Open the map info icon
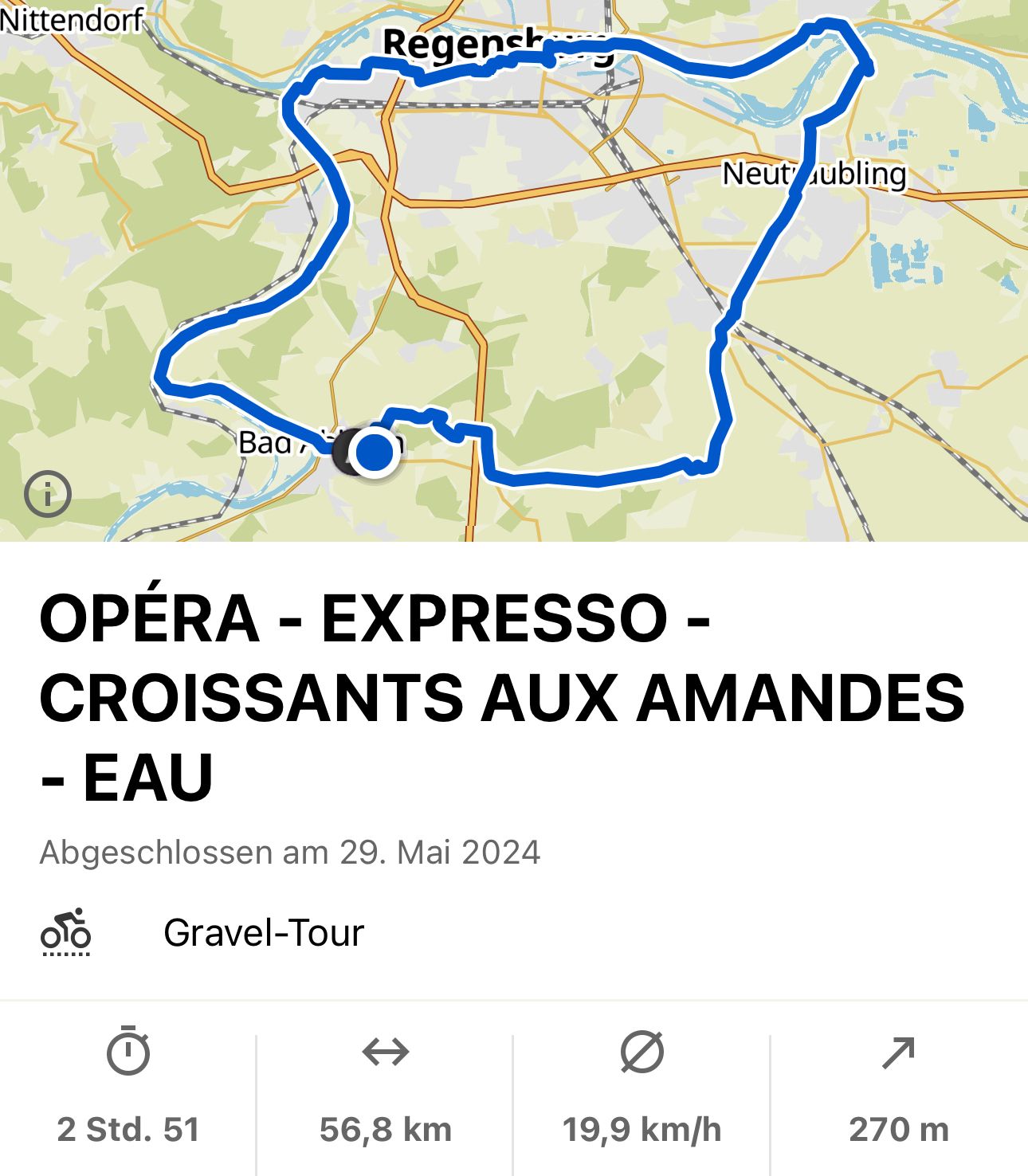Image resolution: width=1028 pixels, height=1176 pixels. coord(48,494)
